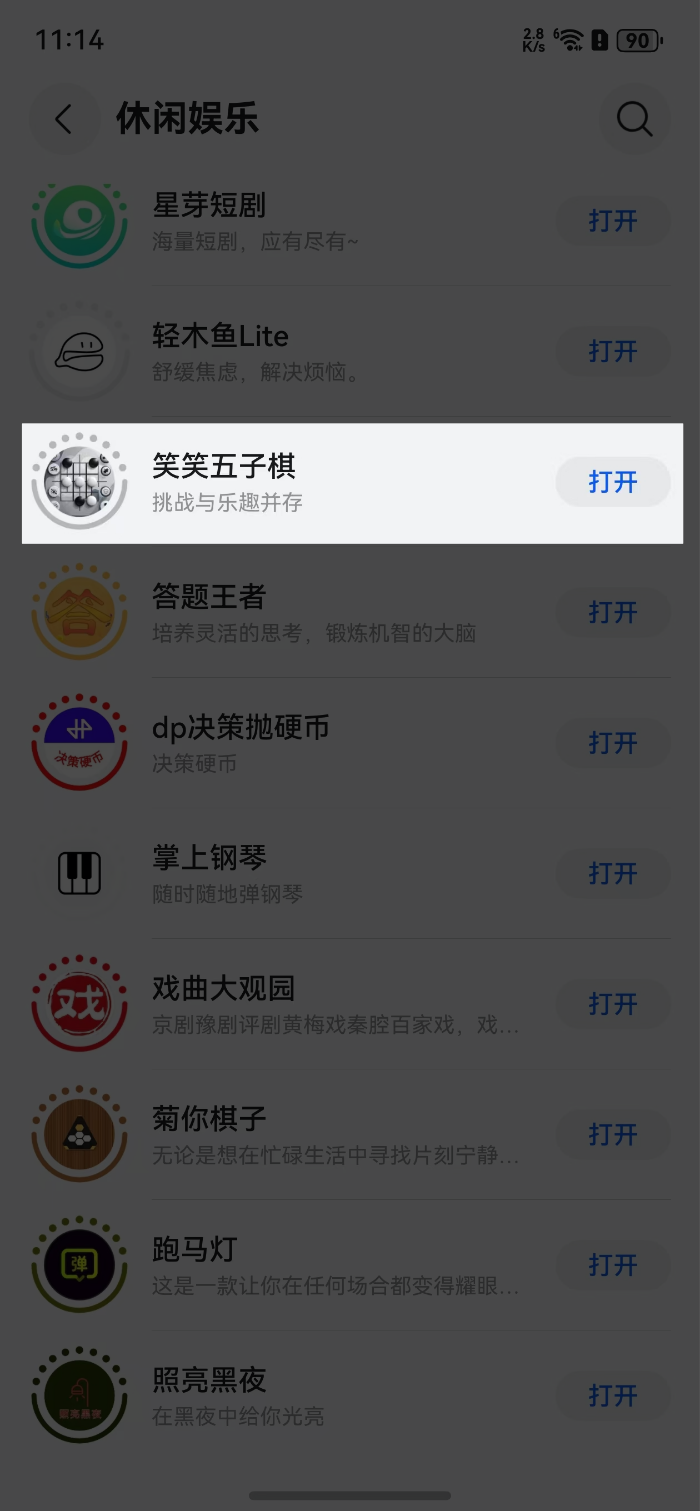700x1511 pixels.
Task: Tap 打开 beside 菊你棋子
Action: click(612, 1135)
